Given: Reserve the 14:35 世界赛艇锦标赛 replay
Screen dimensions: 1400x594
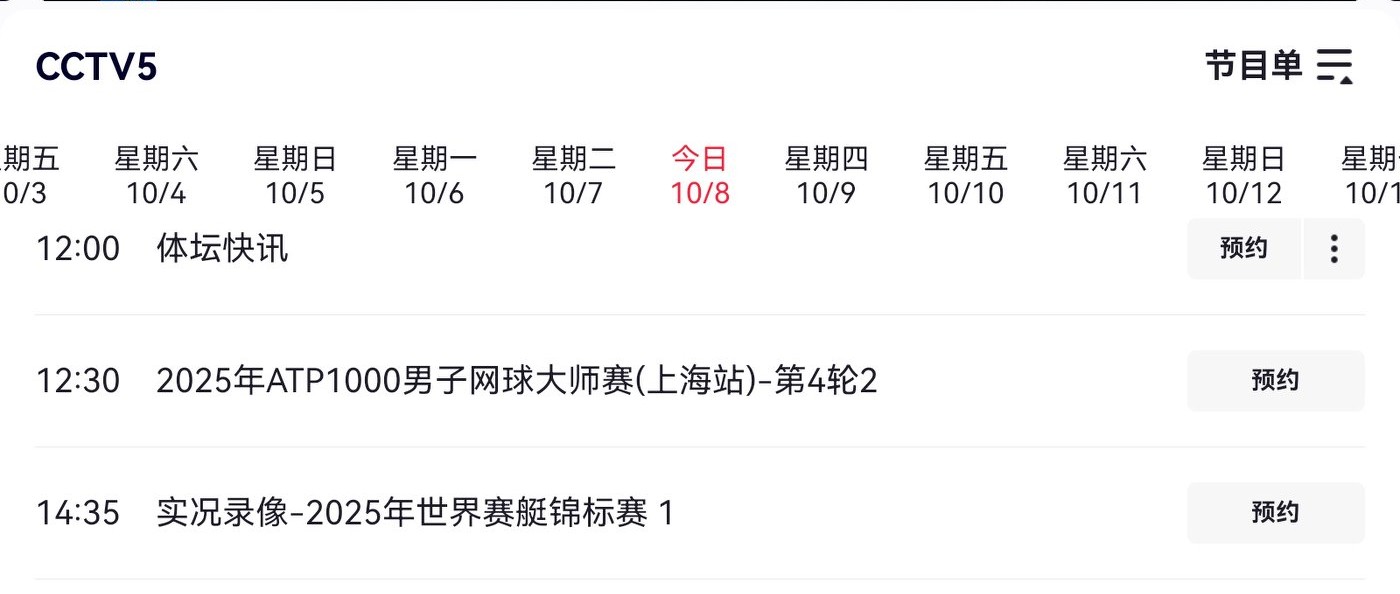Looking at the screenshot, I should [1275, 513].
